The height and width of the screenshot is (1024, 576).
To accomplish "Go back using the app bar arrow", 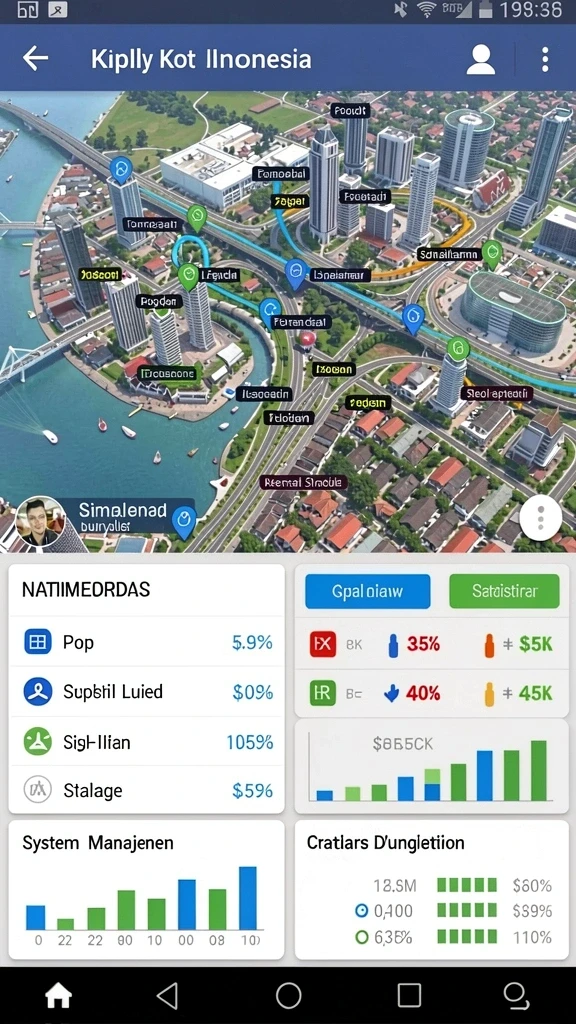I will (35, 59).
